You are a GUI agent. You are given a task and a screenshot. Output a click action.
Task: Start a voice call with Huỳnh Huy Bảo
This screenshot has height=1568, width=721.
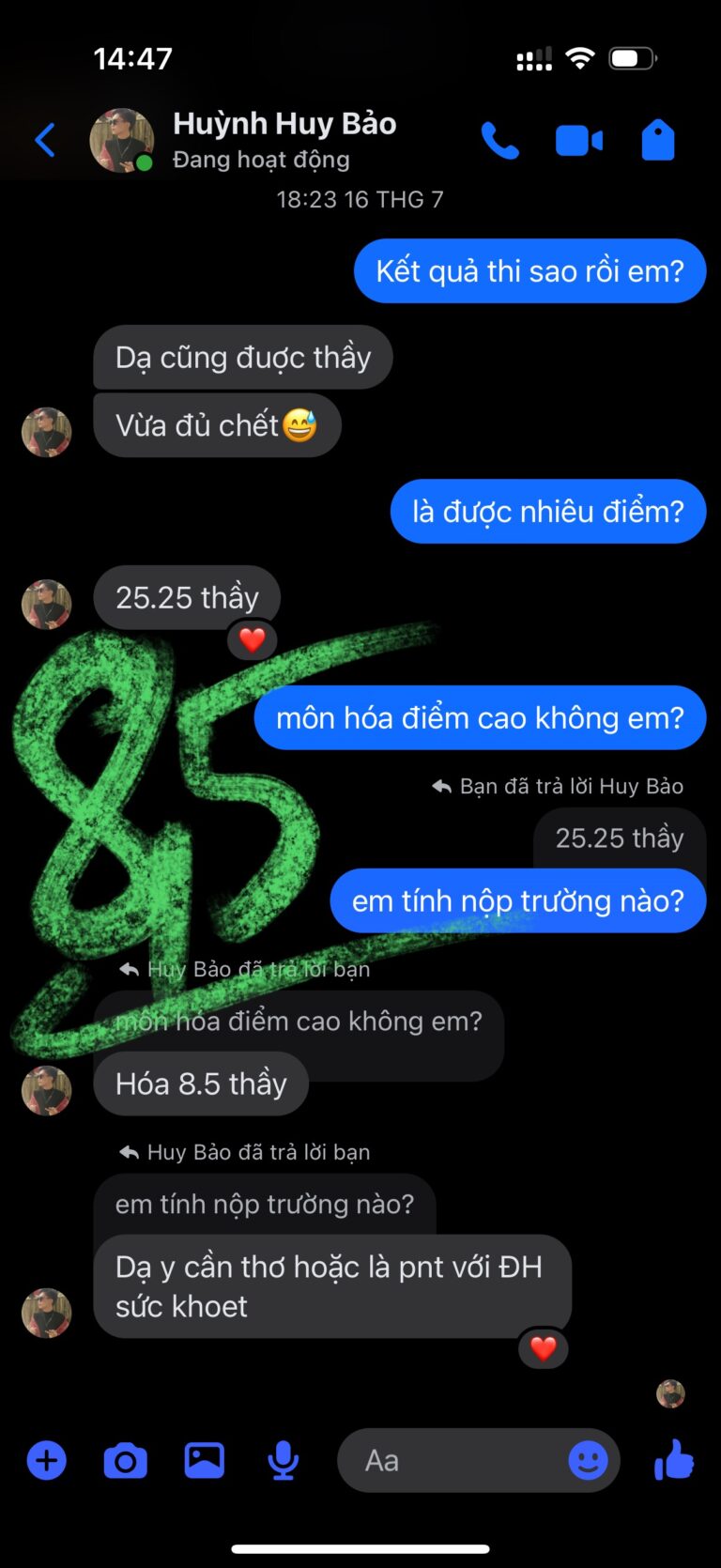pyautogui.click(x=499, y=141)
